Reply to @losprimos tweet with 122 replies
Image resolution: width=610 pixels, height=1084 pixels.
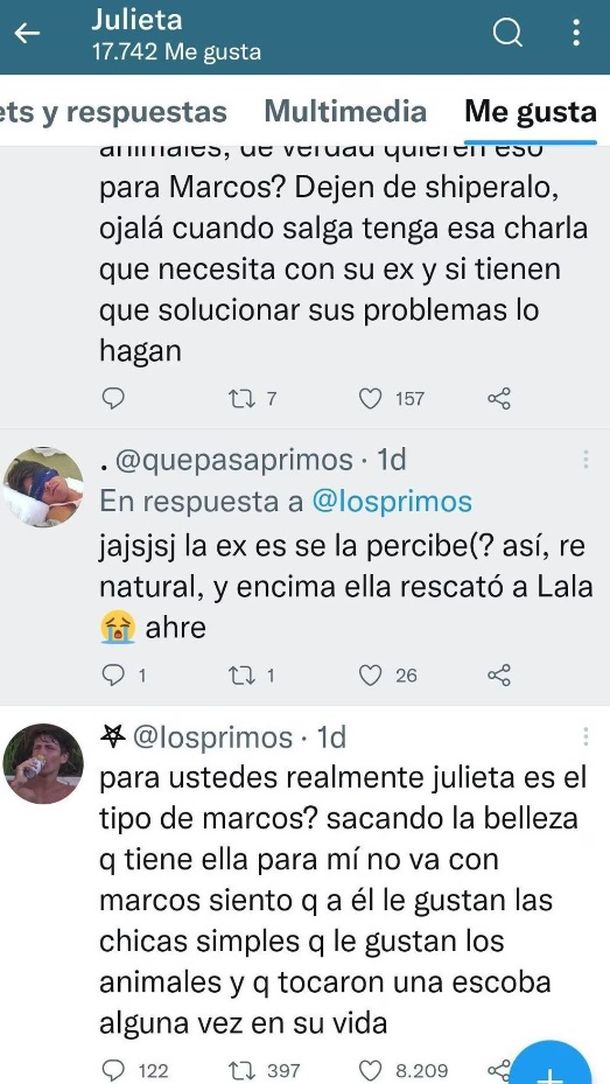[x=115, y=1070]
